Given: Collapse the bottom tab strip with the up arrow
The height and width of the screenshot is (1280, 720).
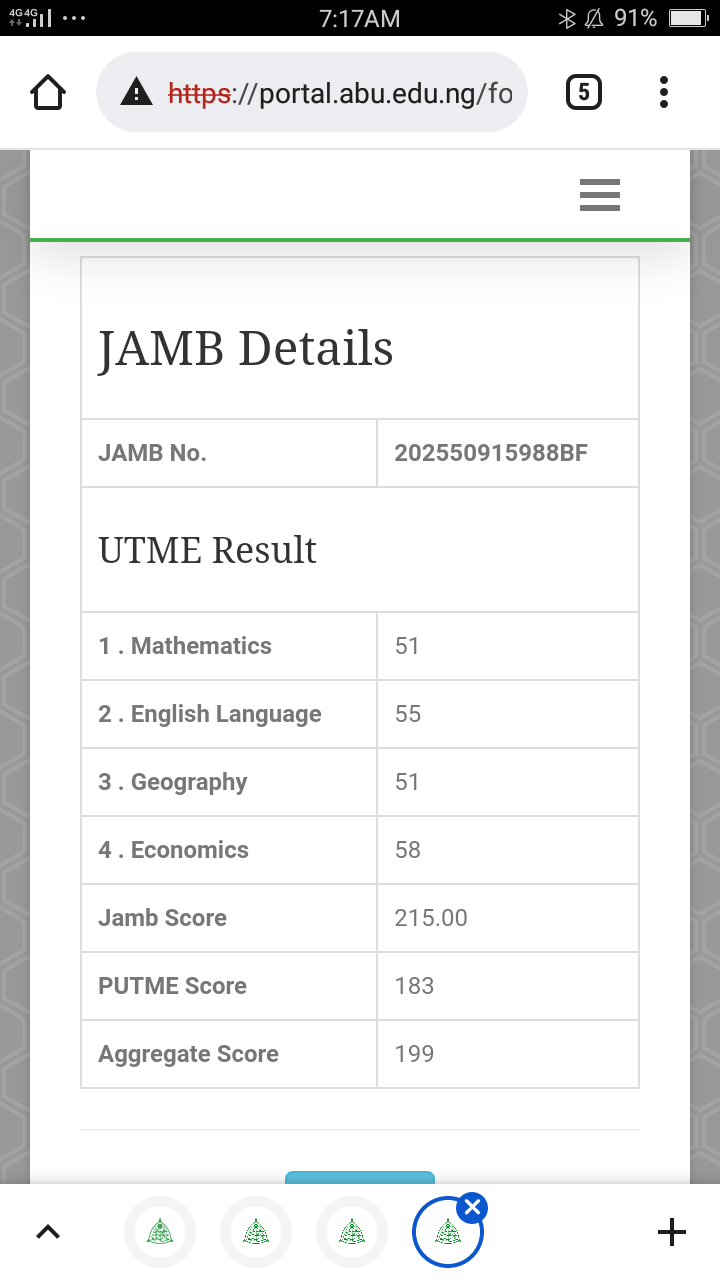Looking at the screenshot, I should click(x=48, y=1232).
